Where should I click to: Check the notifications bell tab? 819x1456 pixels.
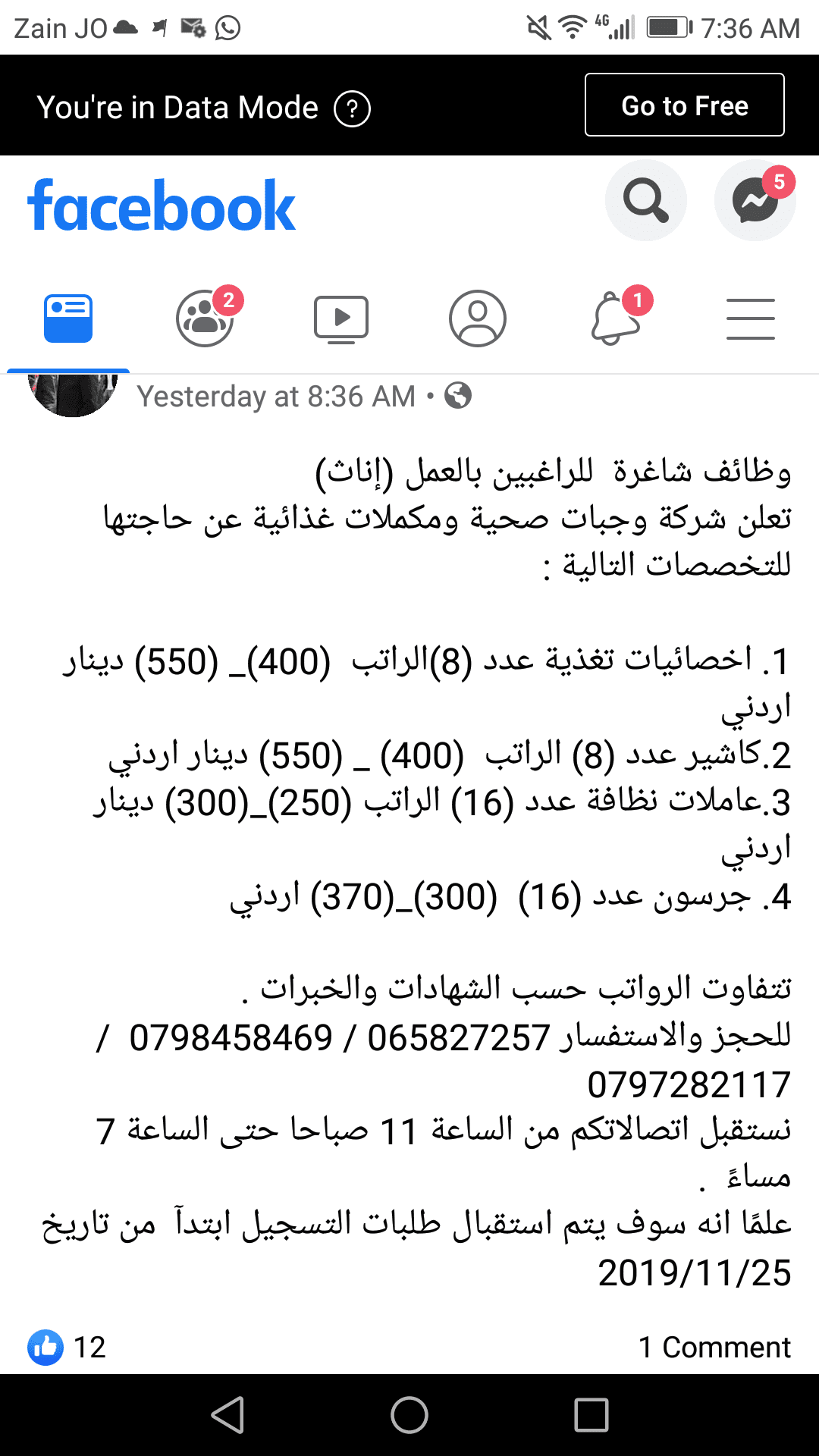click(x=616, y=318)
